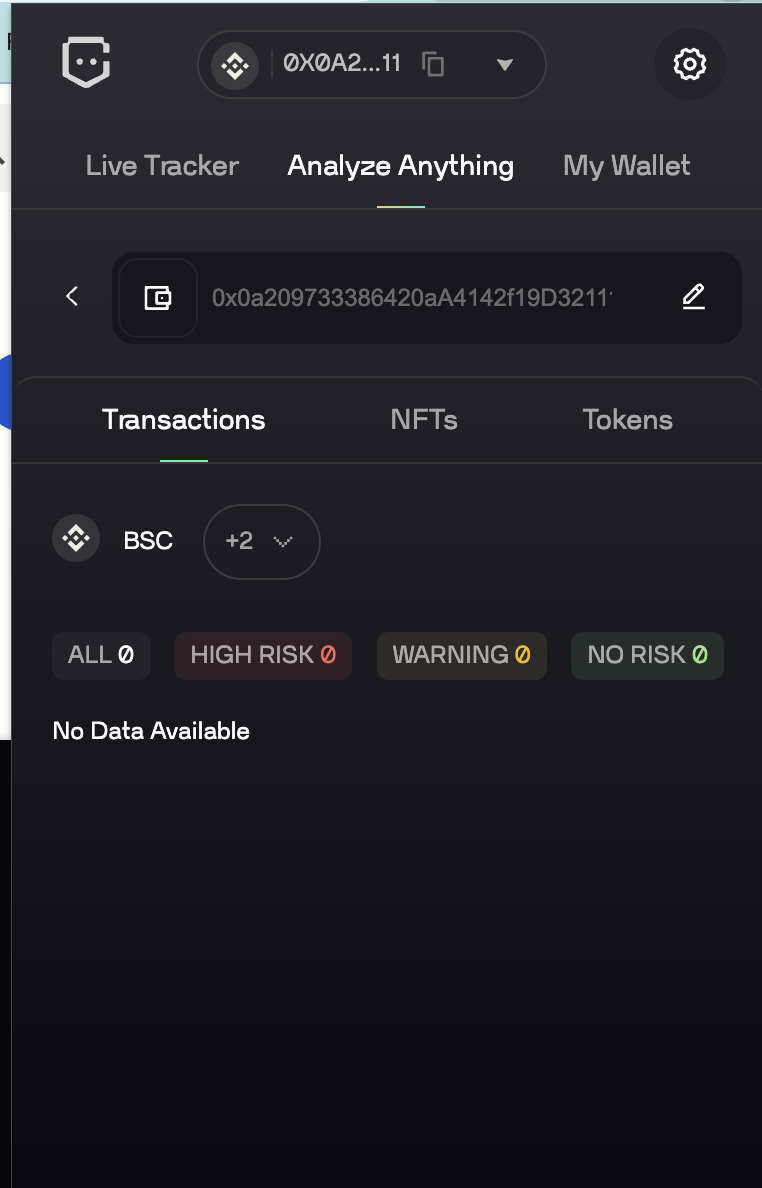
Task: Open the Tokens tab
Action: (627, 420)
